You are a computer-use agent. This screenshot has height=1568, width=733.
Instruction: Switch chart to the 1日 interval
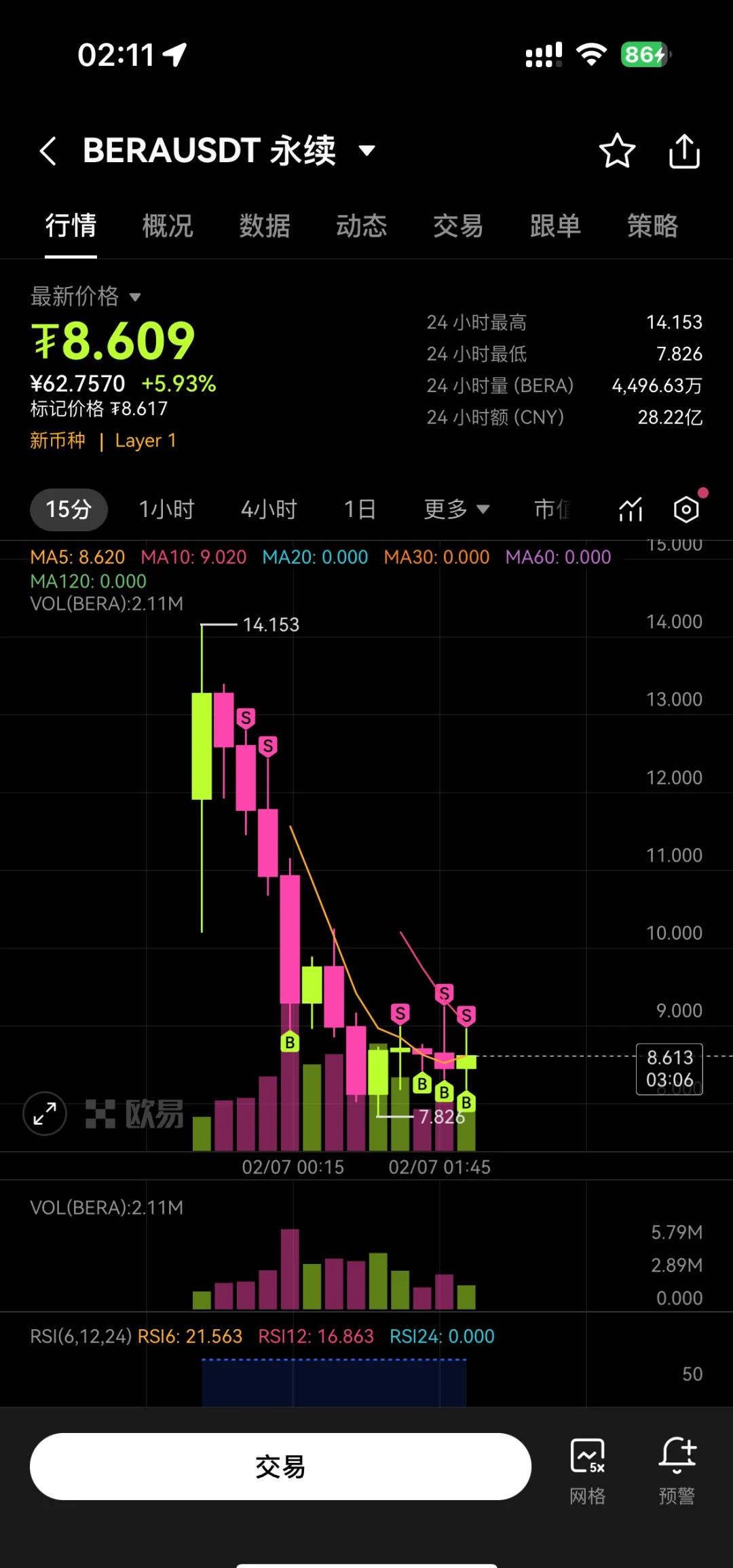[x=360, y=509]
